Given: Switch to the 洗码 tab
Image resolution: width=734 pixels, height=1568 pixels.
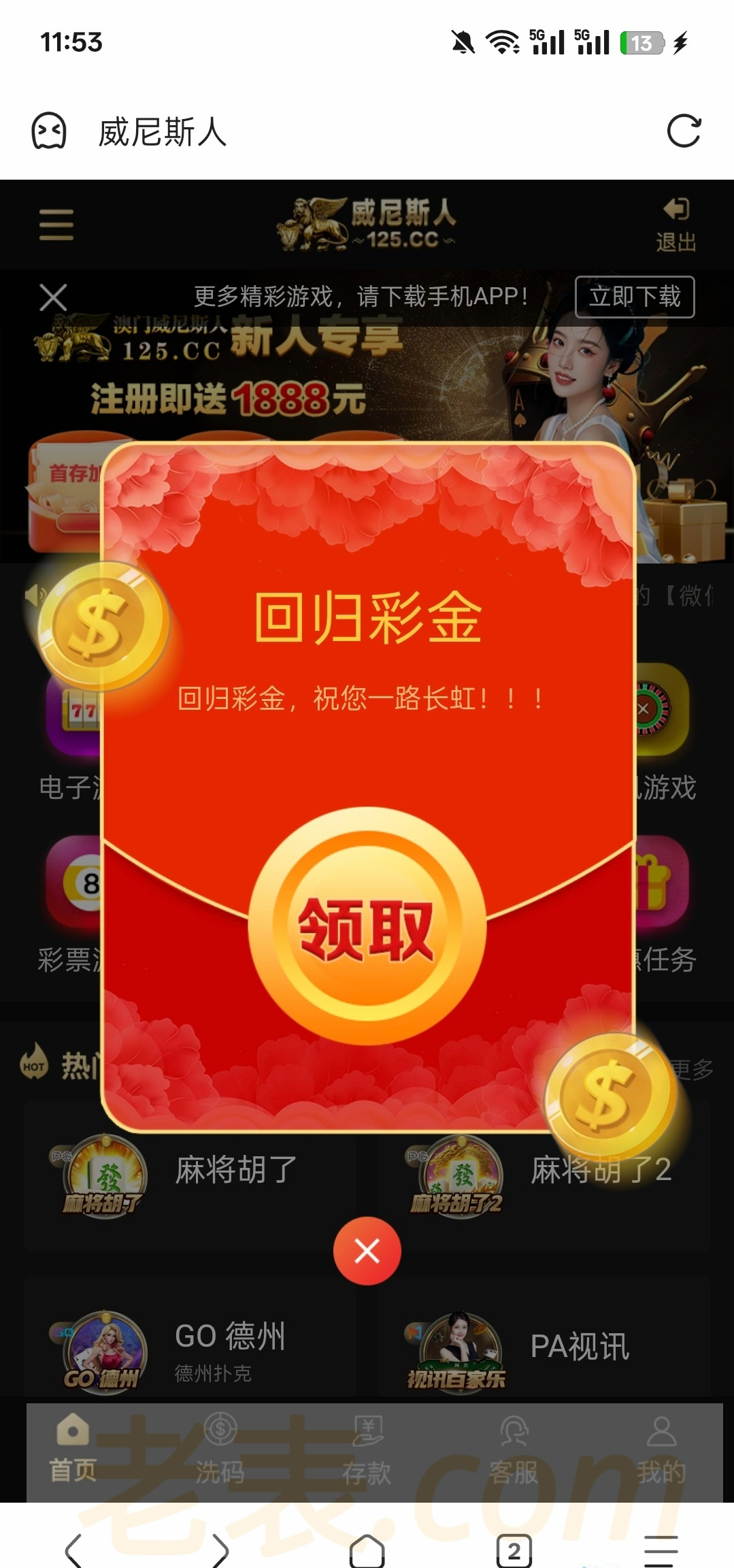Looking at the screenshot, I should 220,1451.
